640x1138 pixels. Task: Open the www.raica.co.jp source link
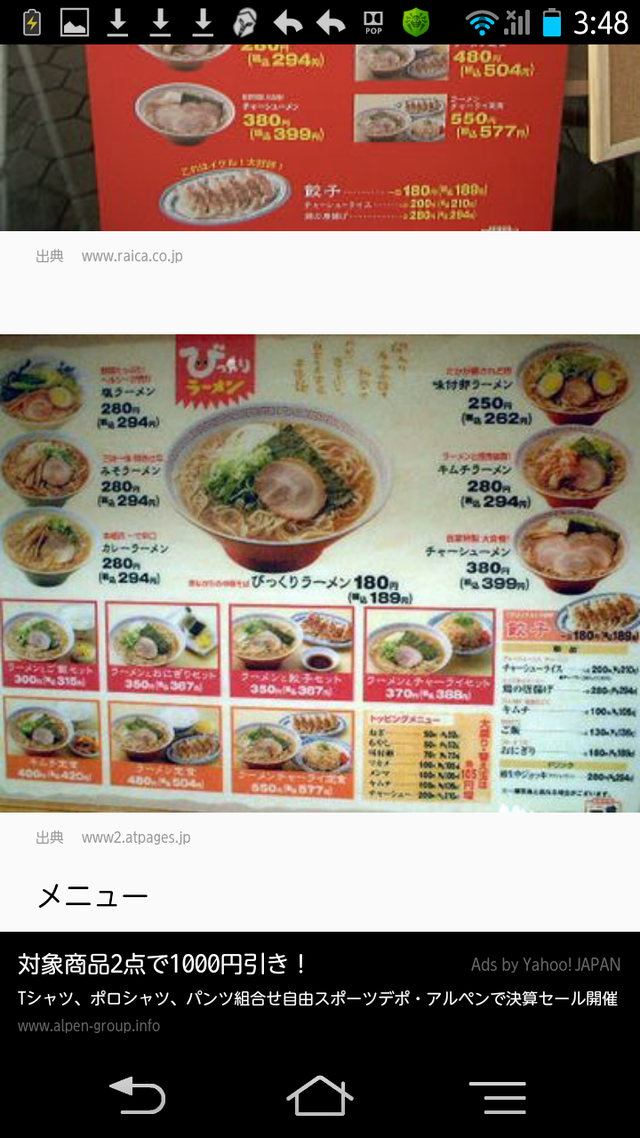click(x=132, y=256)
